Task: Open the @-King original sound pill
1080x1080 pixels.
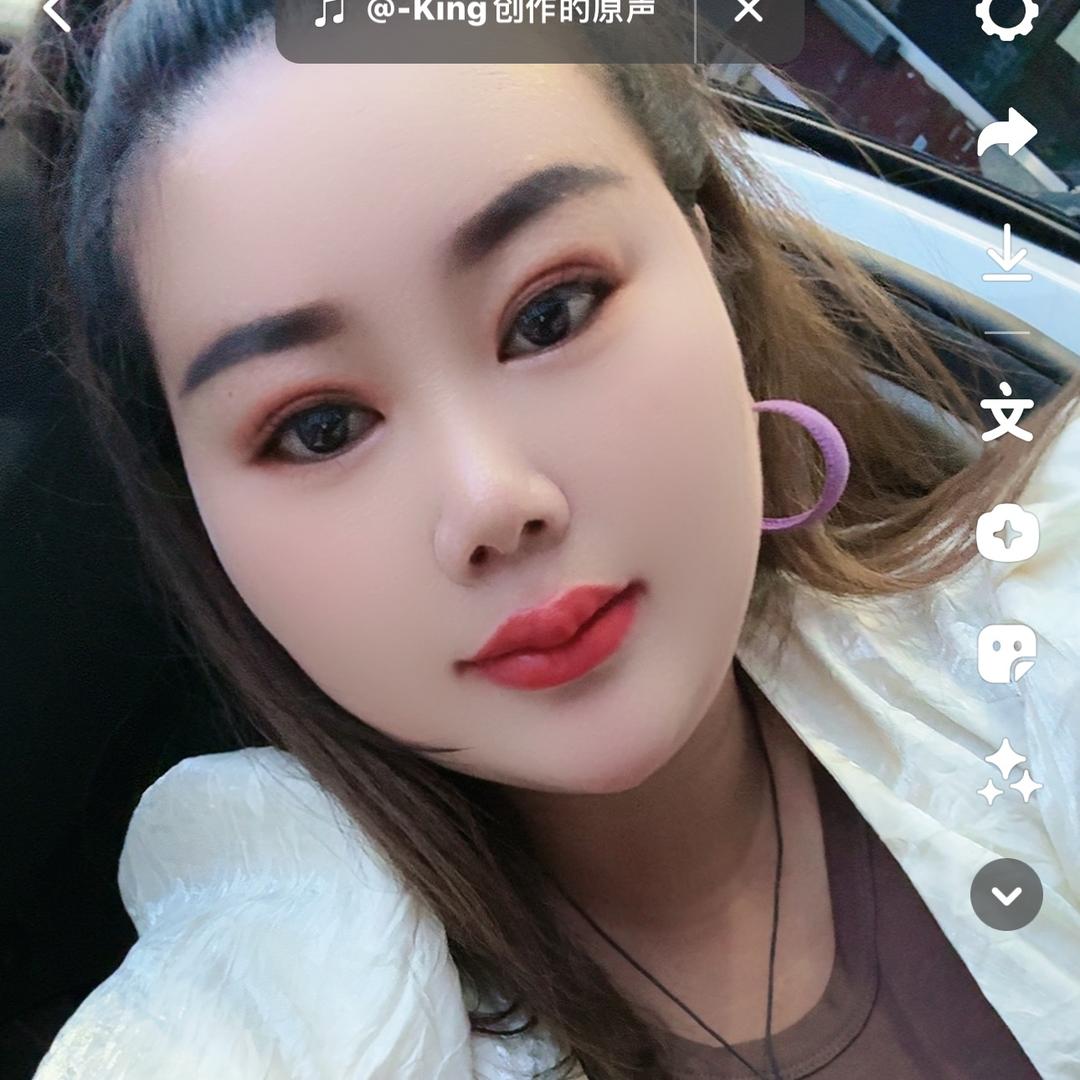Action: point(485,12)
